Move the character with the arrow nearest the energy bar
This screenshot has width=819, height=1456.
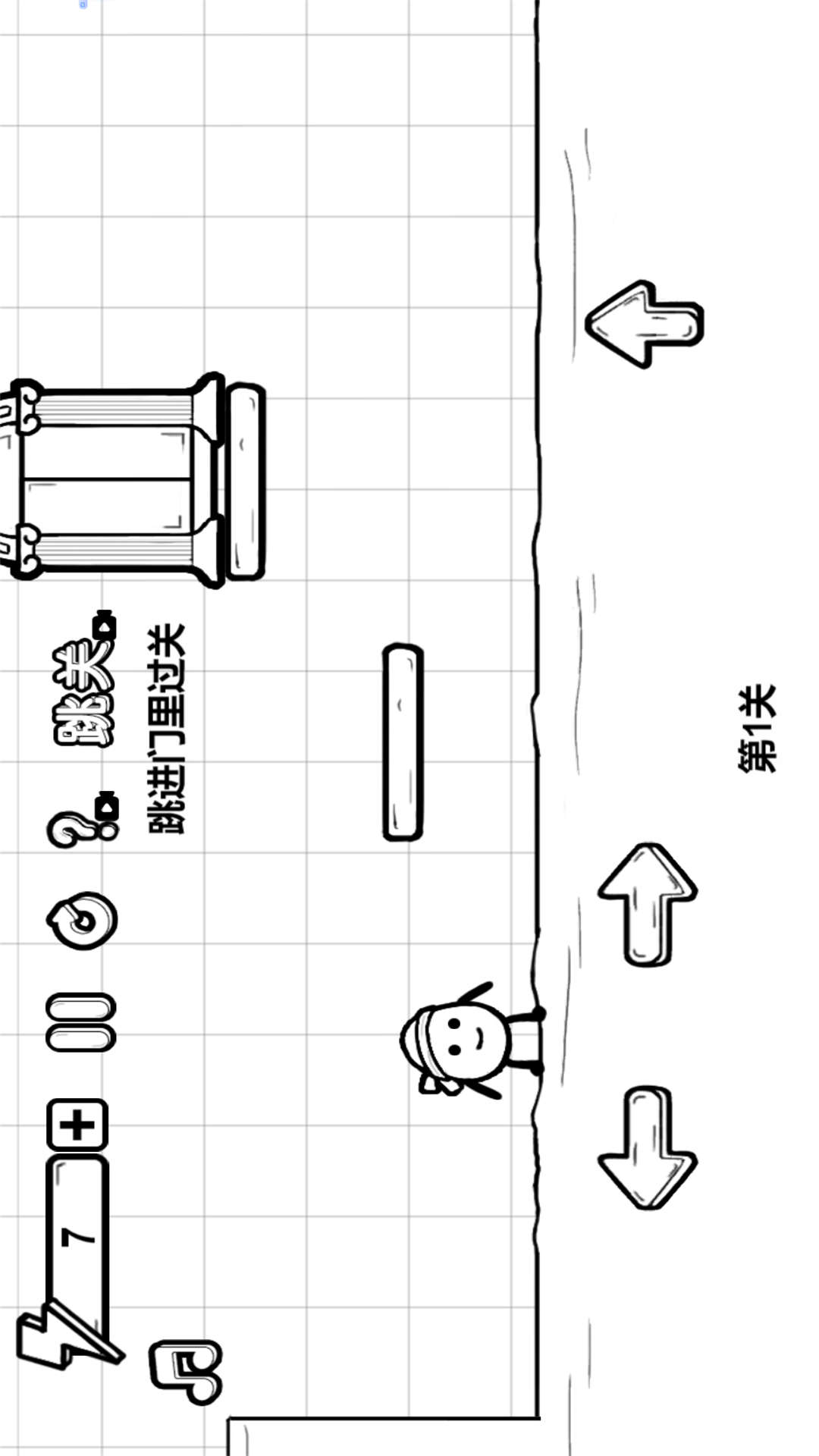click(x=647, y=1147)
